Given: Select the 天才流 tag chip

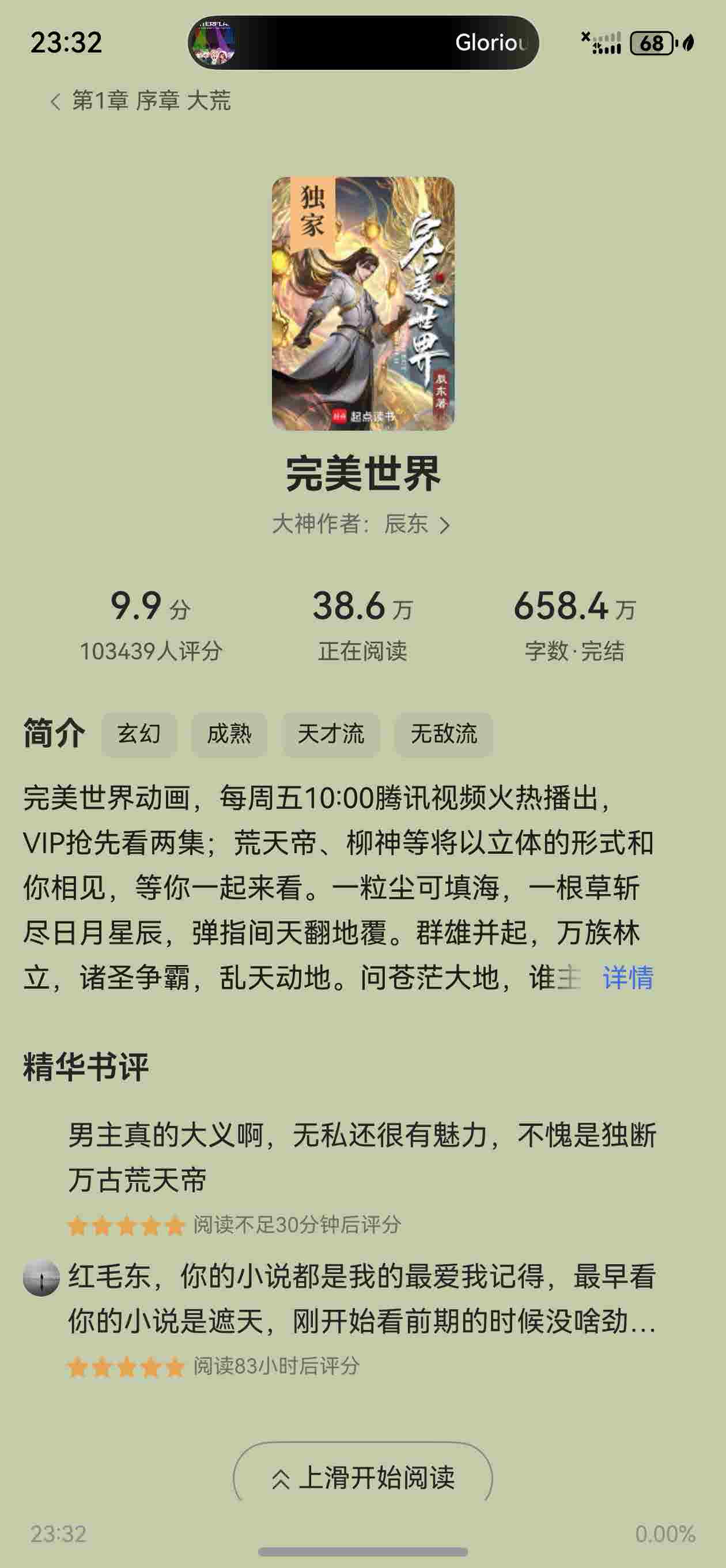Looking at the screenshot, I should coord(330,734).
